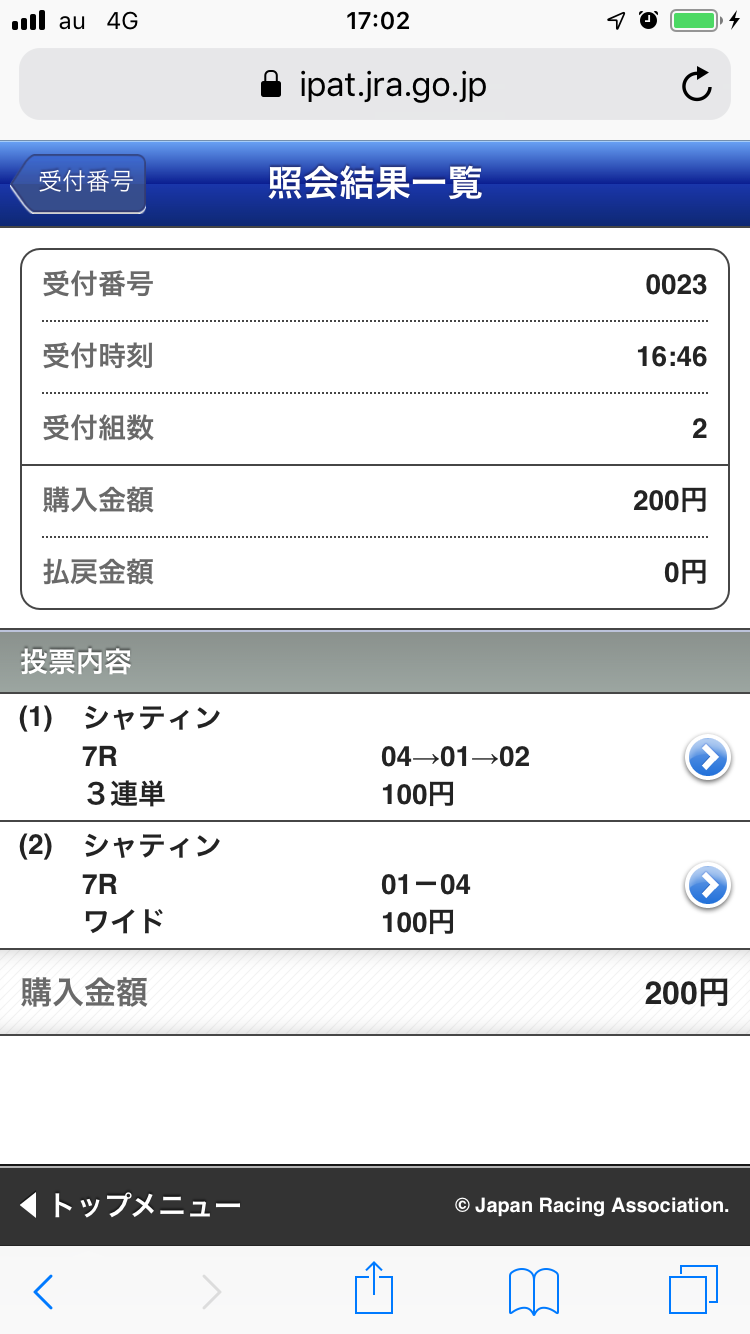The width and height of the screenshot is (750, 1334).
Task: Select the 受付番号 value 0023
Action: (x=679, y=285)
